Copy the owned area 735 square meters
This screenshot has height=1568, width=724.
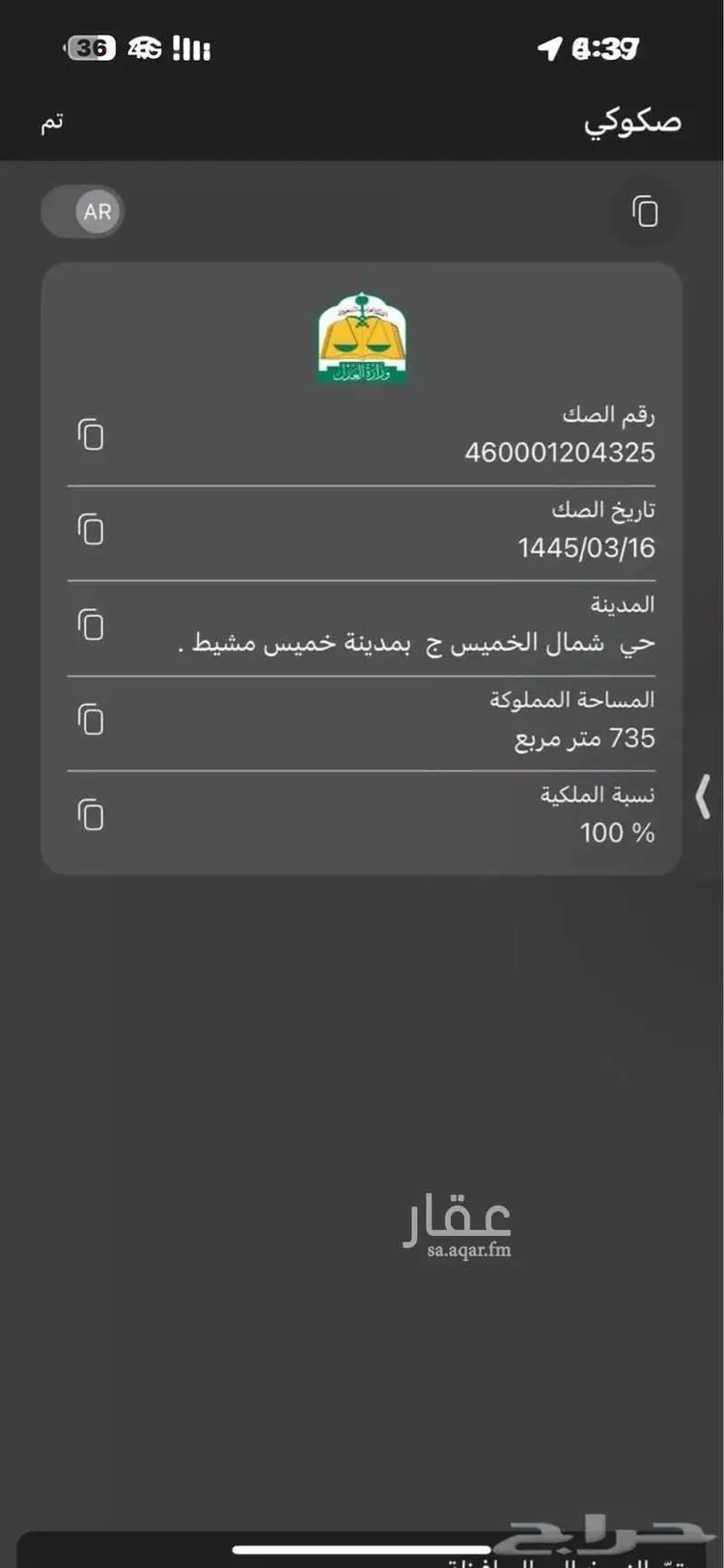(x=90, y=719)
